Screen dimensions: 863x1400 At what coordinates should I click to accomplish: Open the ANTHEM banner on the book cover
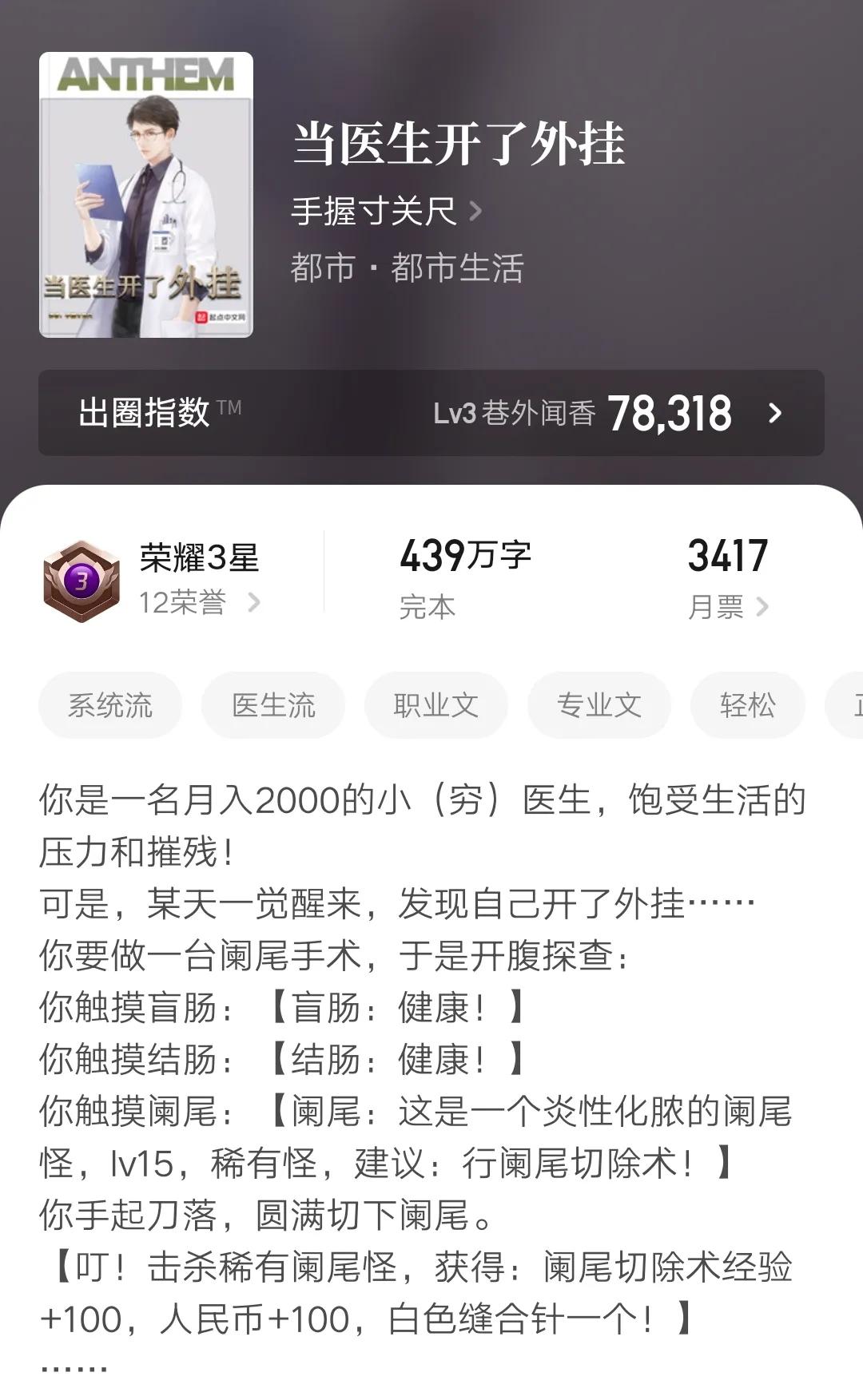[x=148, y=76]
